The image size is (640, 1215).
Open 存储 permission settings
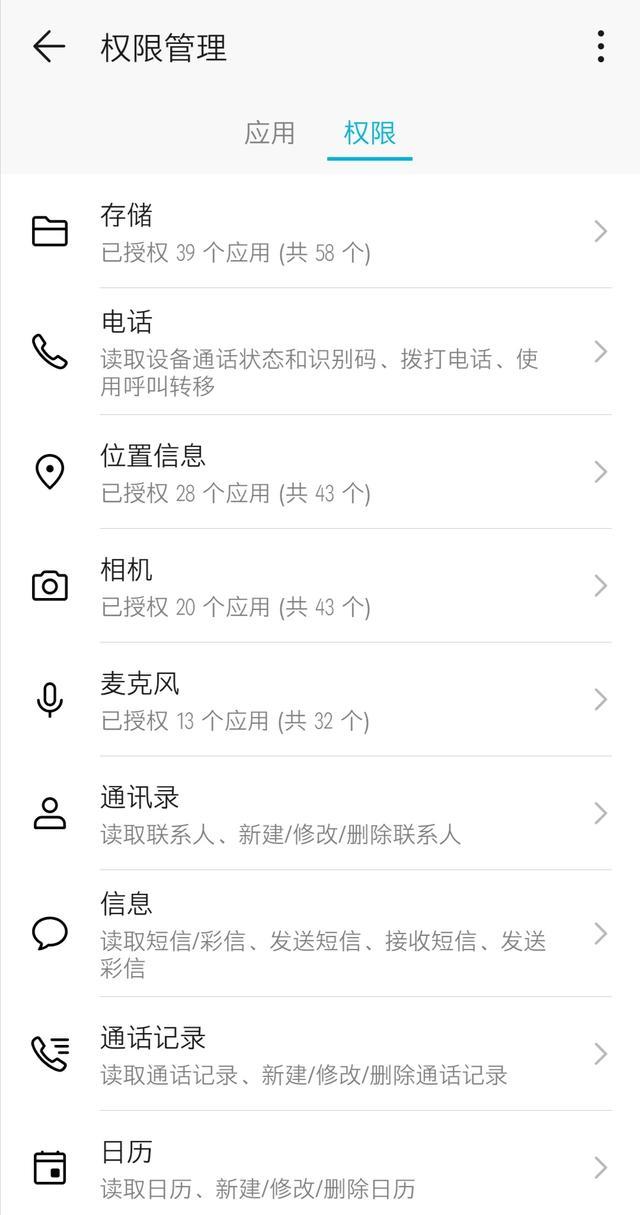point(320,232)
